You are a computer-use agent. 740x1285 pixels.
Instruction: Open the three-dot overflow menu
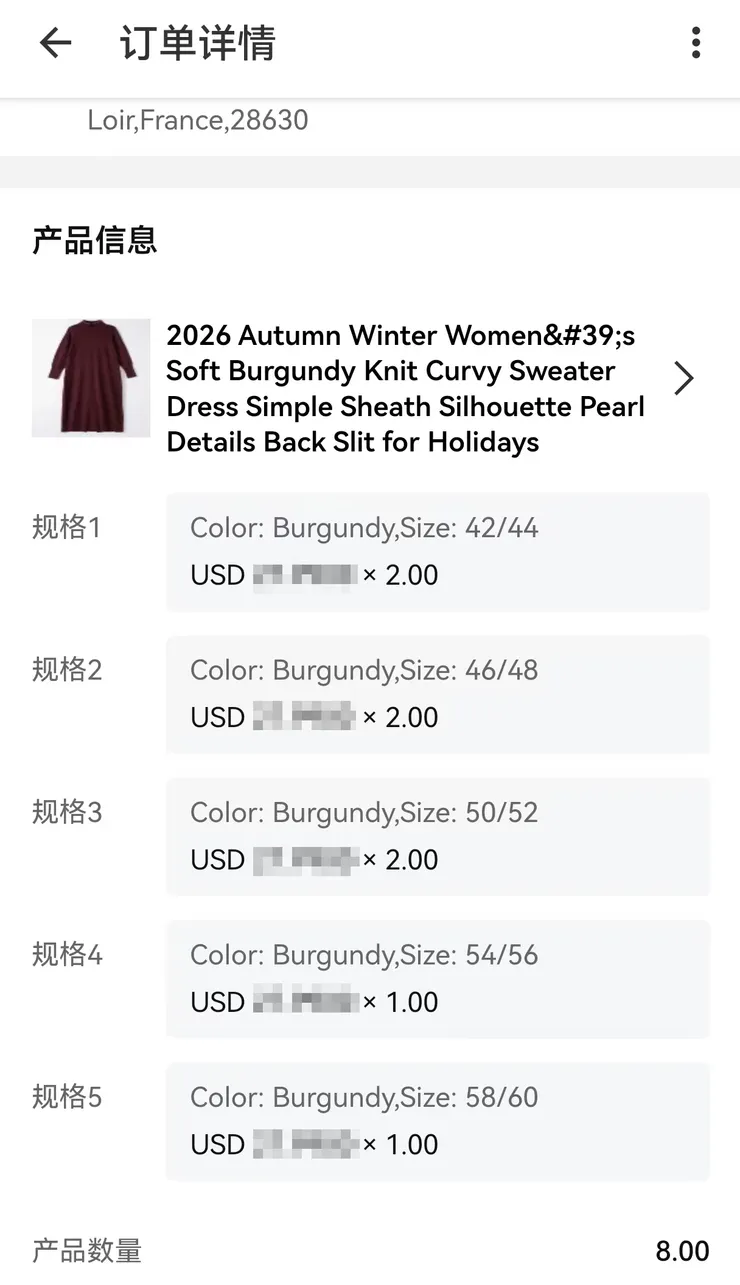click(696, 43)
